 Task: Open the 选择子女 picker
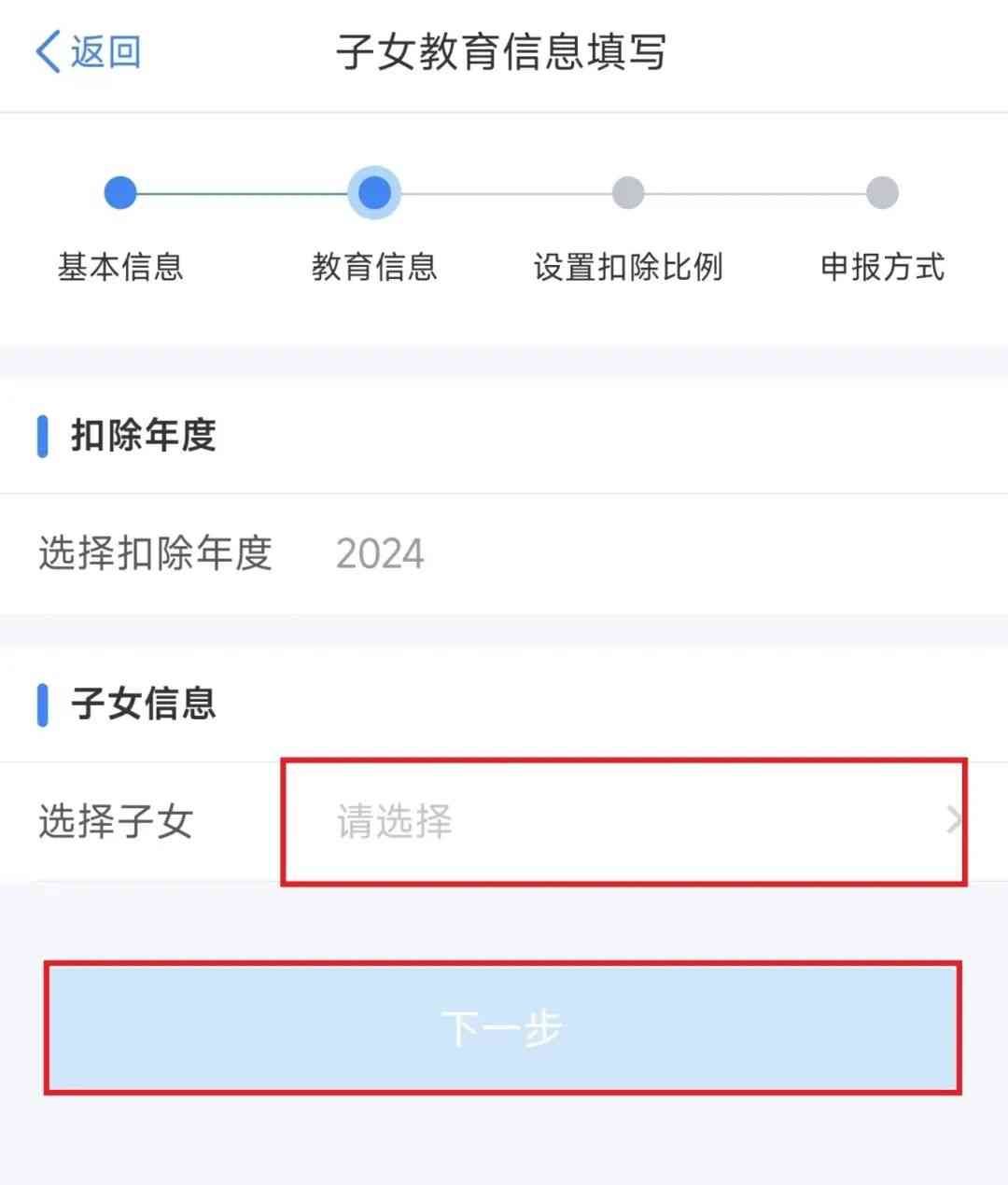pos(623,822)
